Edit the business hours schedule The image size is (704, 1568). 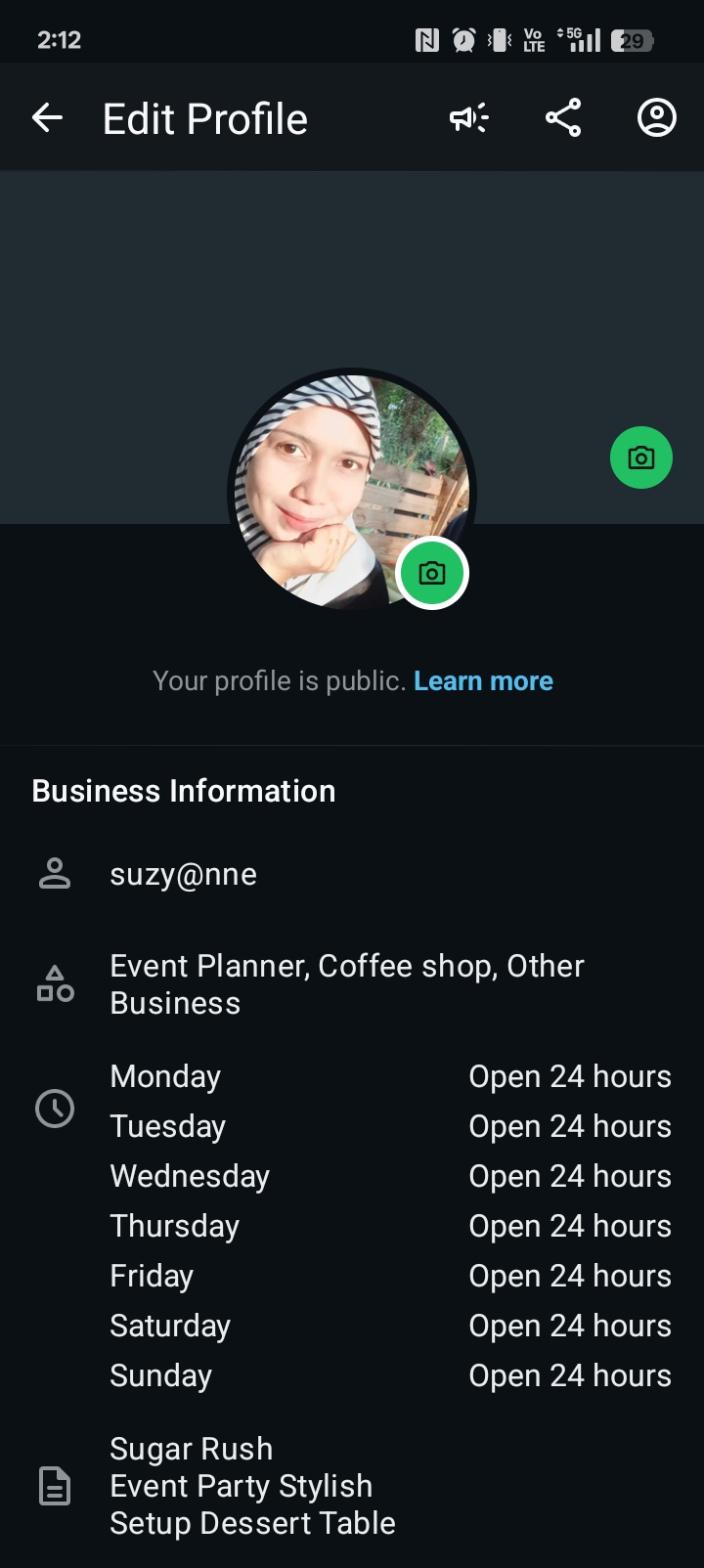pyautogui.click(x=389, y=1226)
